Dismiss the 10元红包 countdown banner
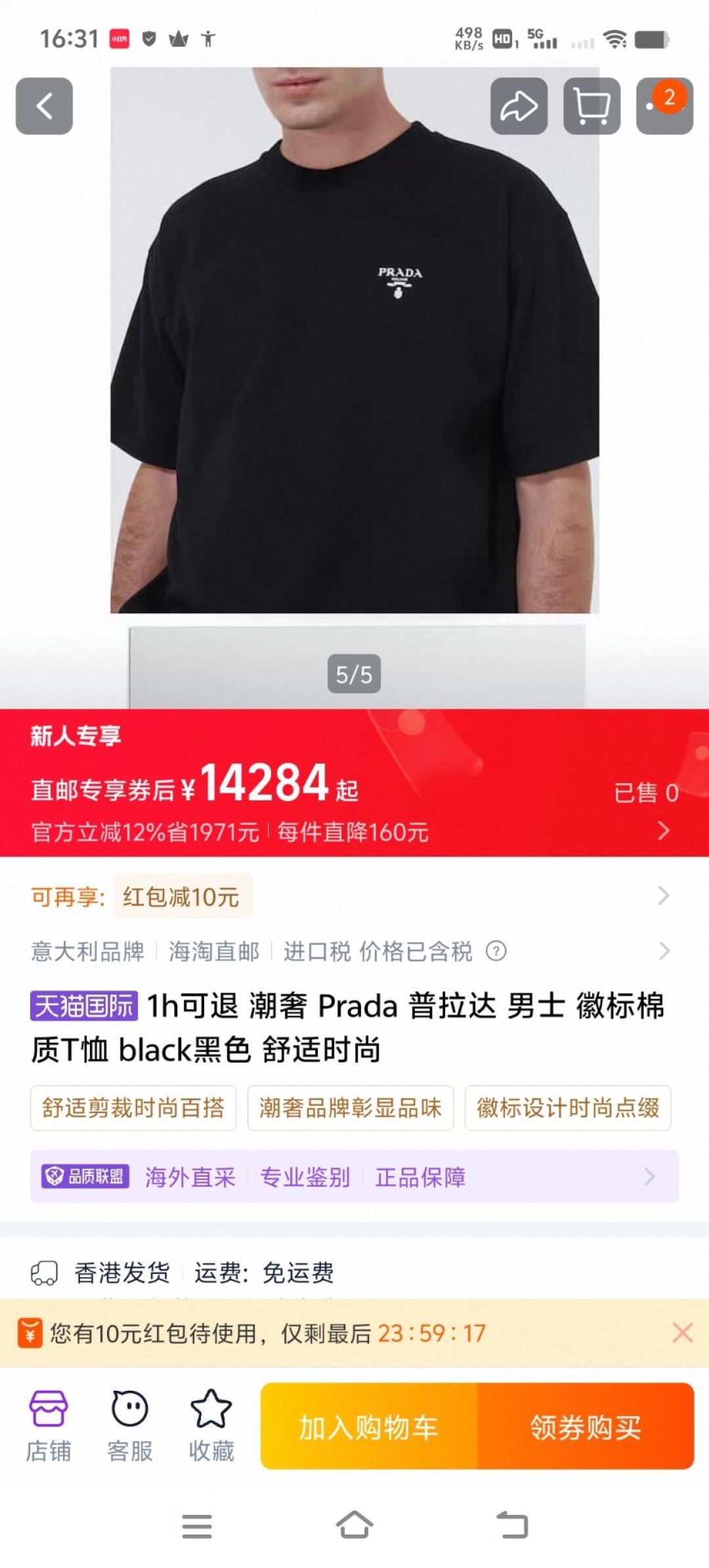 (x=683, y=1333)
